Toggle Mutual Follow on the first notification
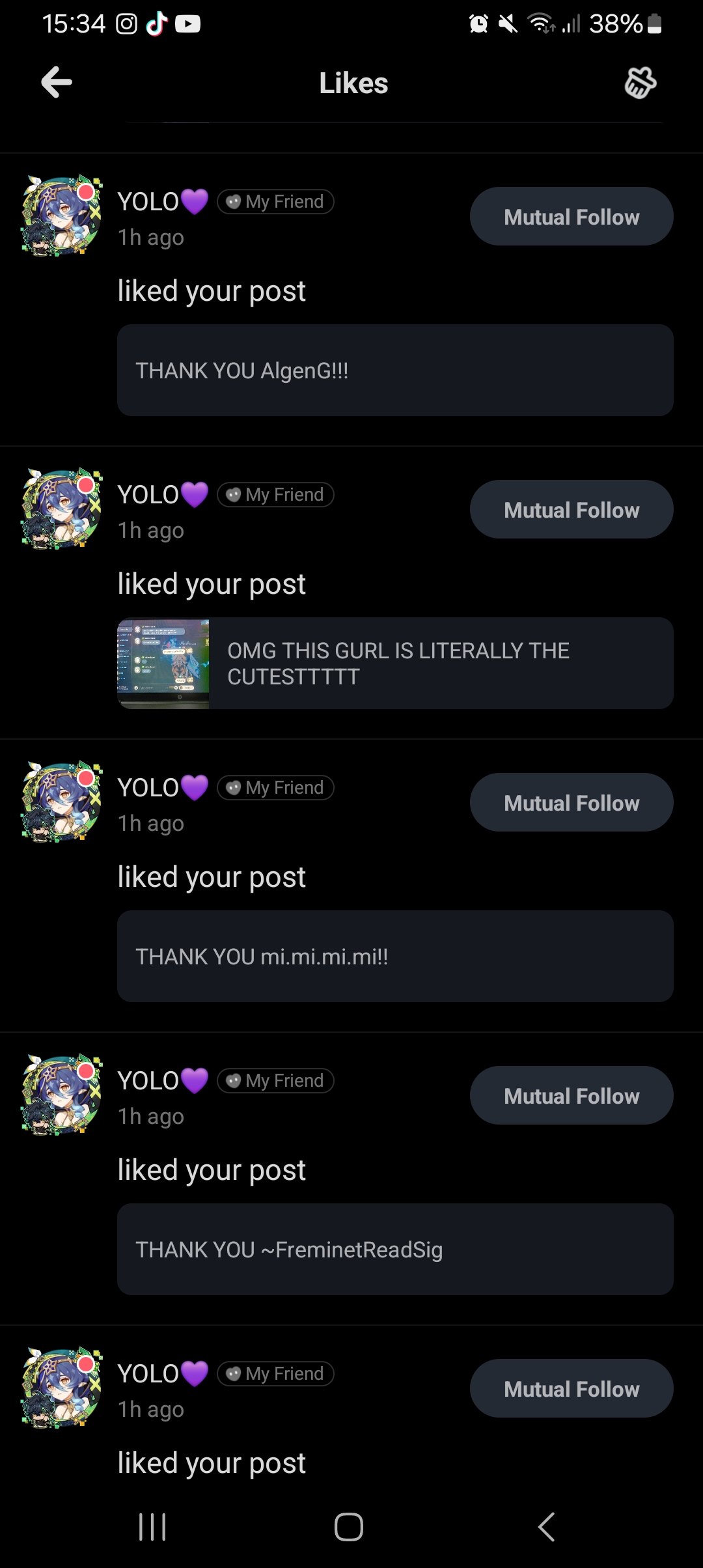This screenshot has height=1568, width=703. coord(571,216)
